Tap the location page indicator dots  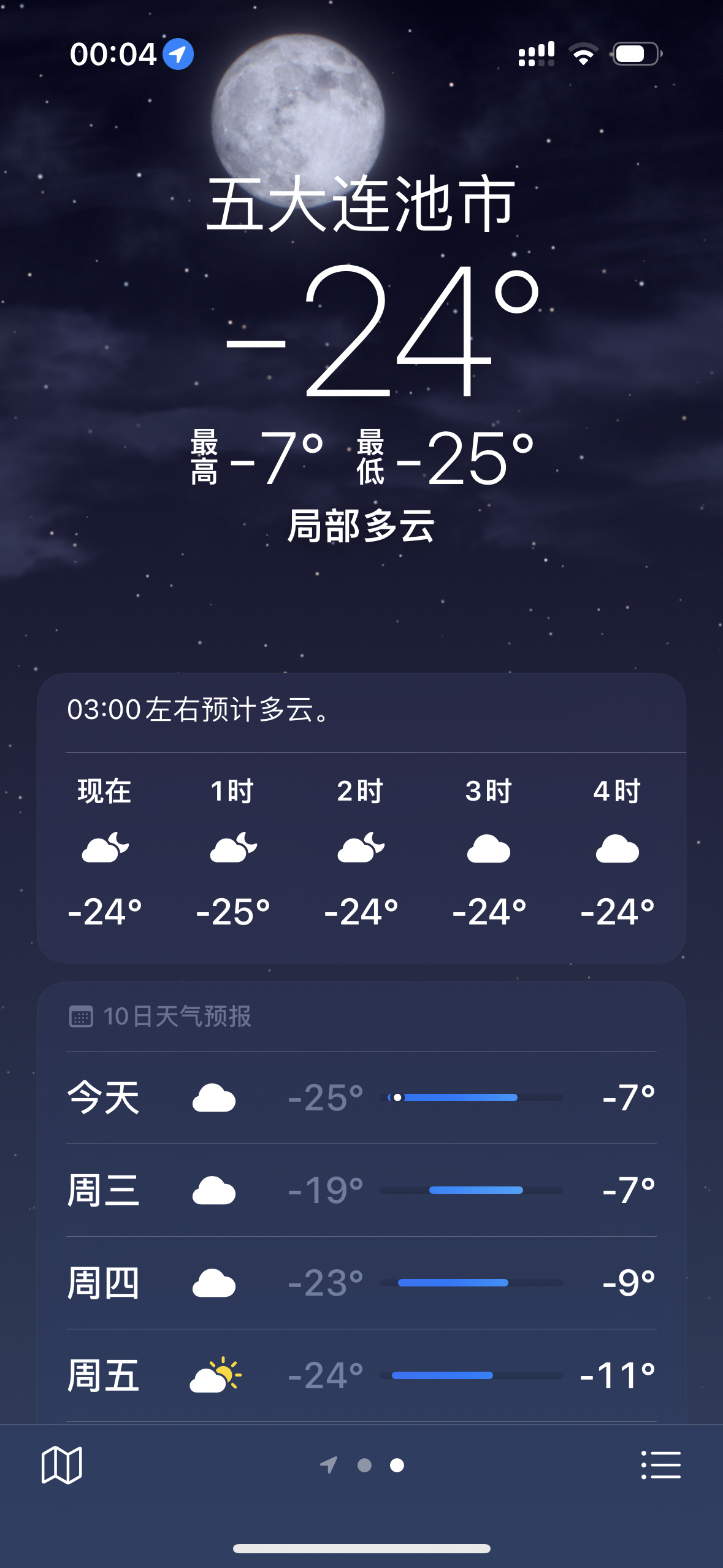click(x=364, y=1465)
